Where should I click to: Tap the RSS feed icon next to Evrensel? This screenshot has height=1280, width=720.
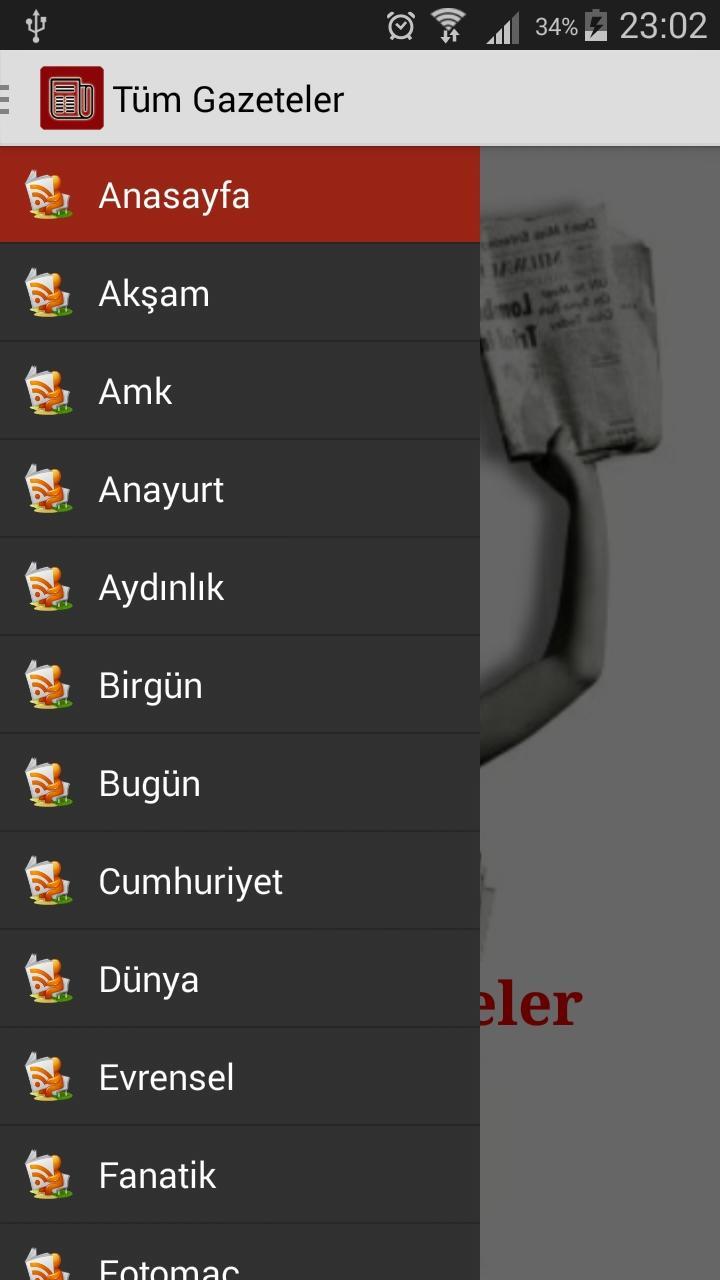click(47, 1076)
